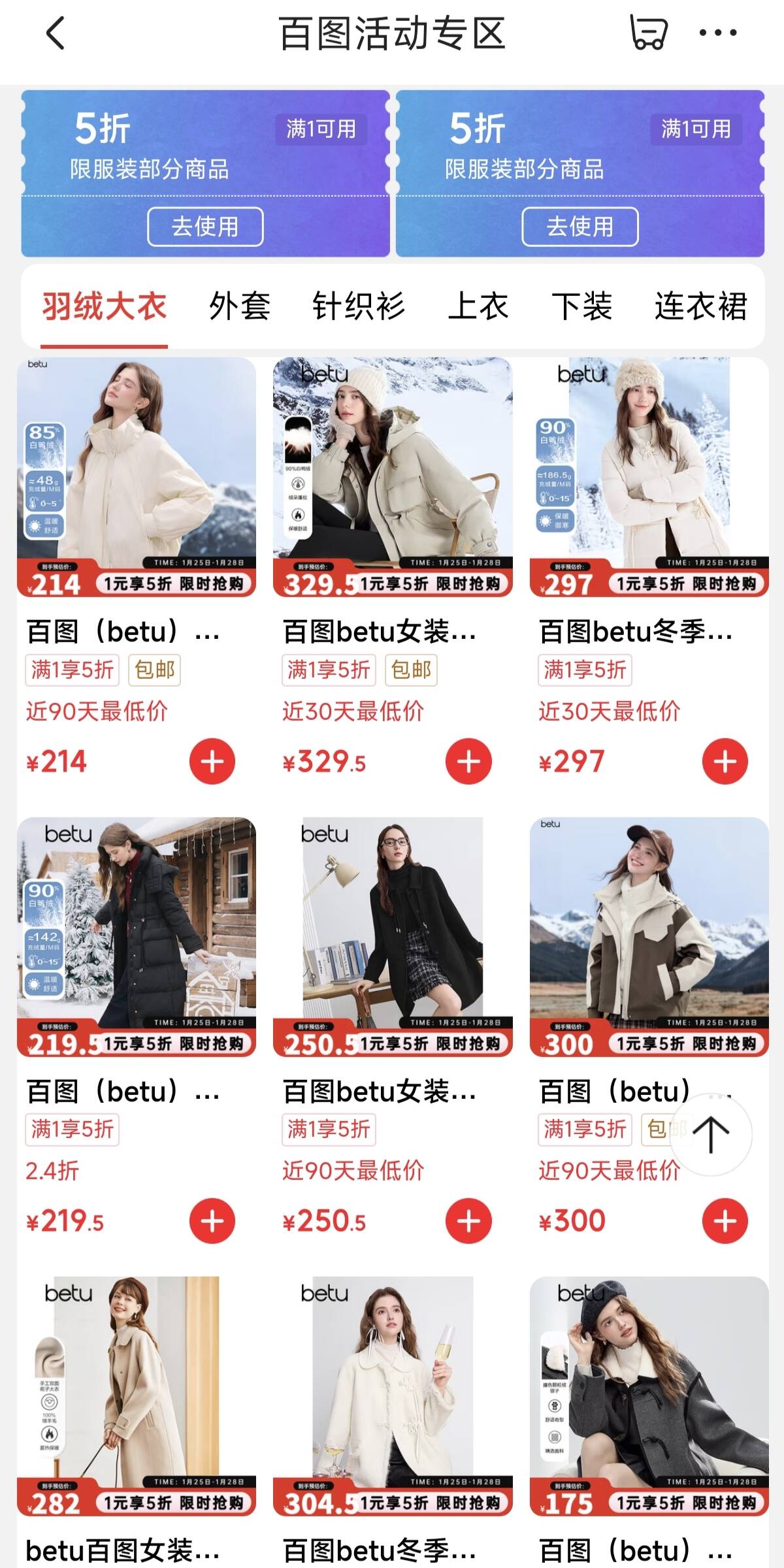Image resolution: width=784 pixels, height=1568 pixels.
Task: Select the 羽绒大衣 tab
Action: point(105,306)
